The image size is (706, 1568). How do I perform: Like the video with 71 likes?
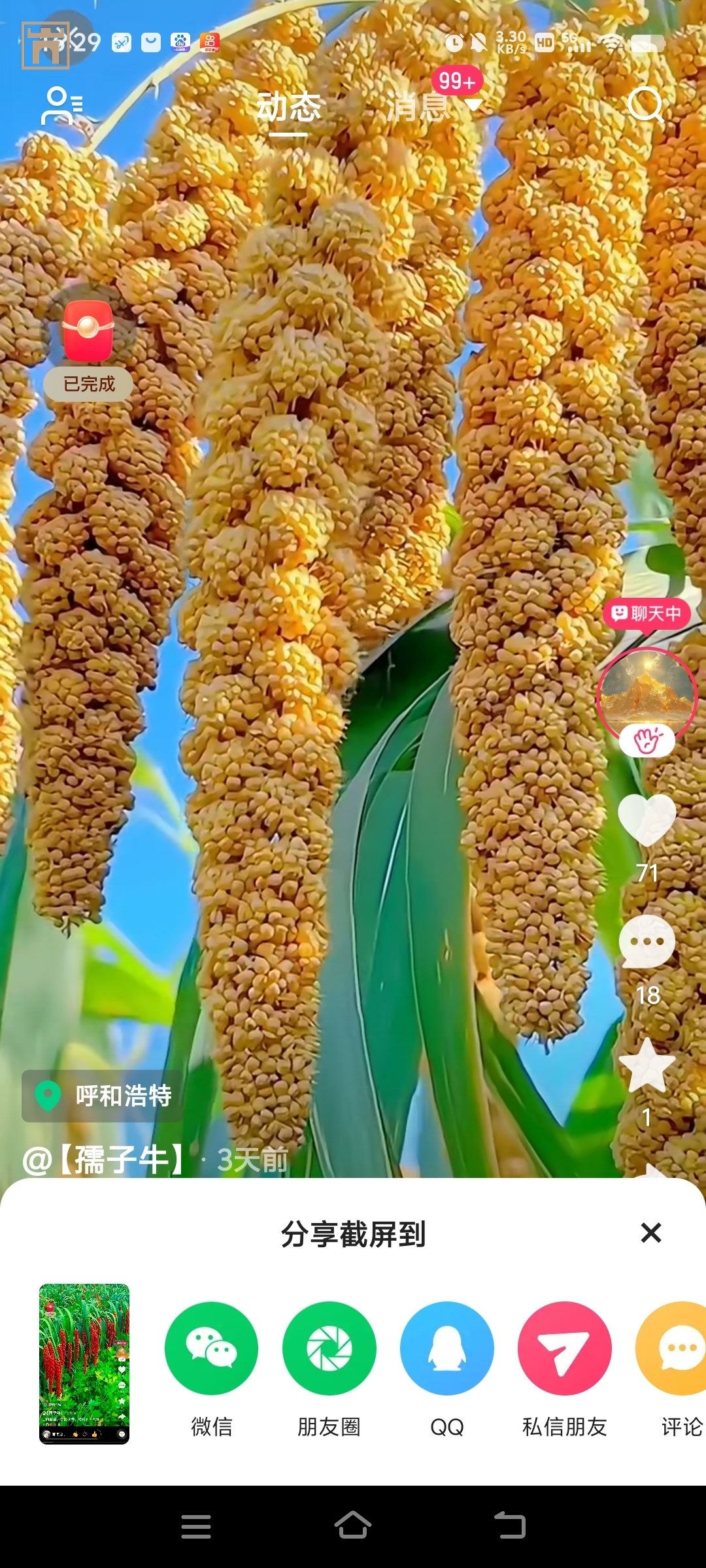pos(647,820)
